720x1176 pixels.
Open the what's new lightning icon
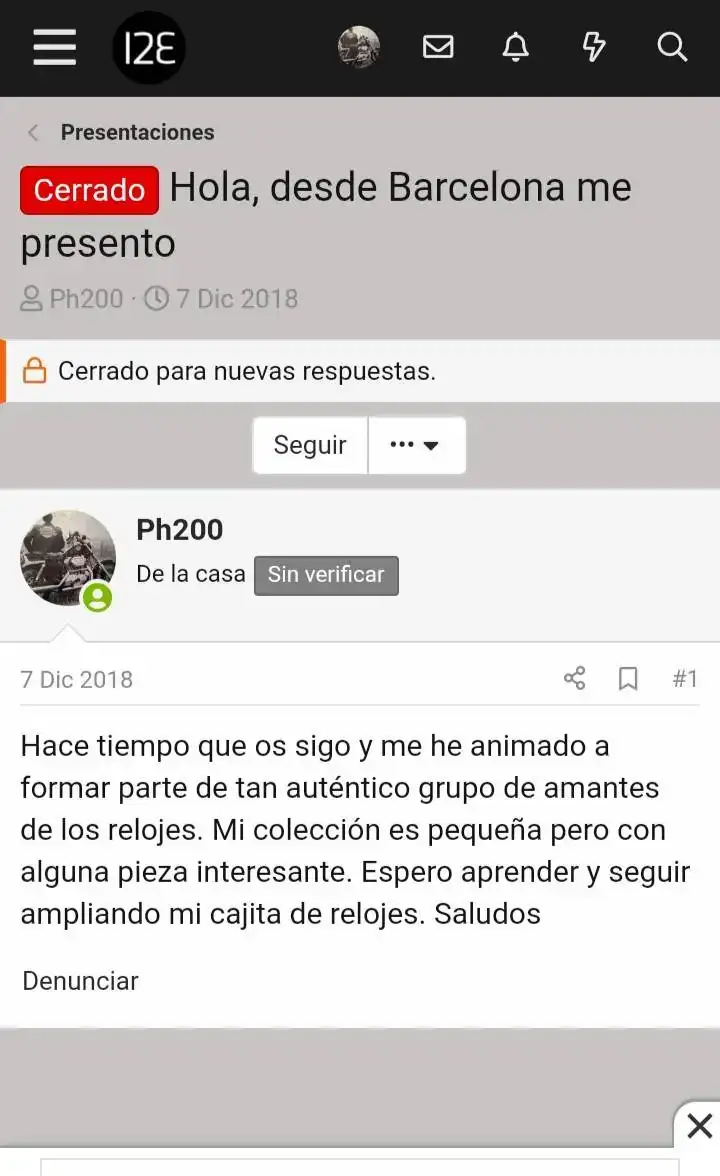point(594,47)
